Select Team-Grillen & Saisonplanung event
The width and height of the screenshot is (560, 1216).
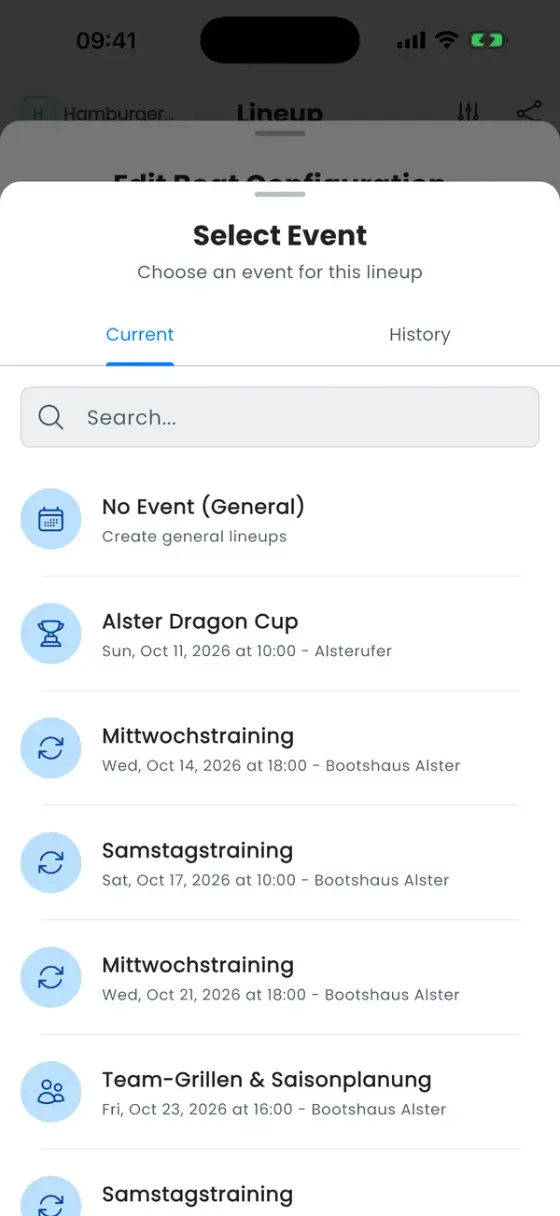(x=280, y=1092)
